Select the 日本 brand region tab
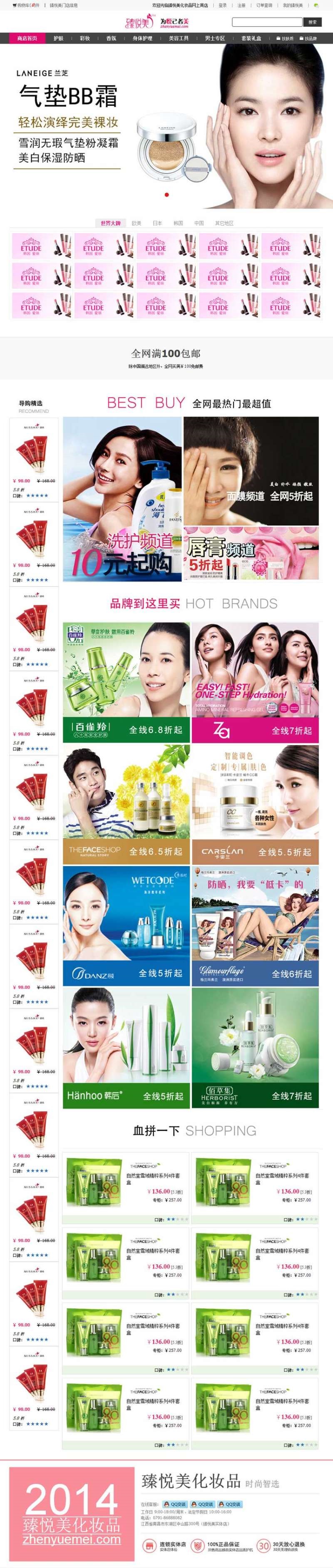The height and width of the screenshot is (1568, 333). tap(157, 224)
